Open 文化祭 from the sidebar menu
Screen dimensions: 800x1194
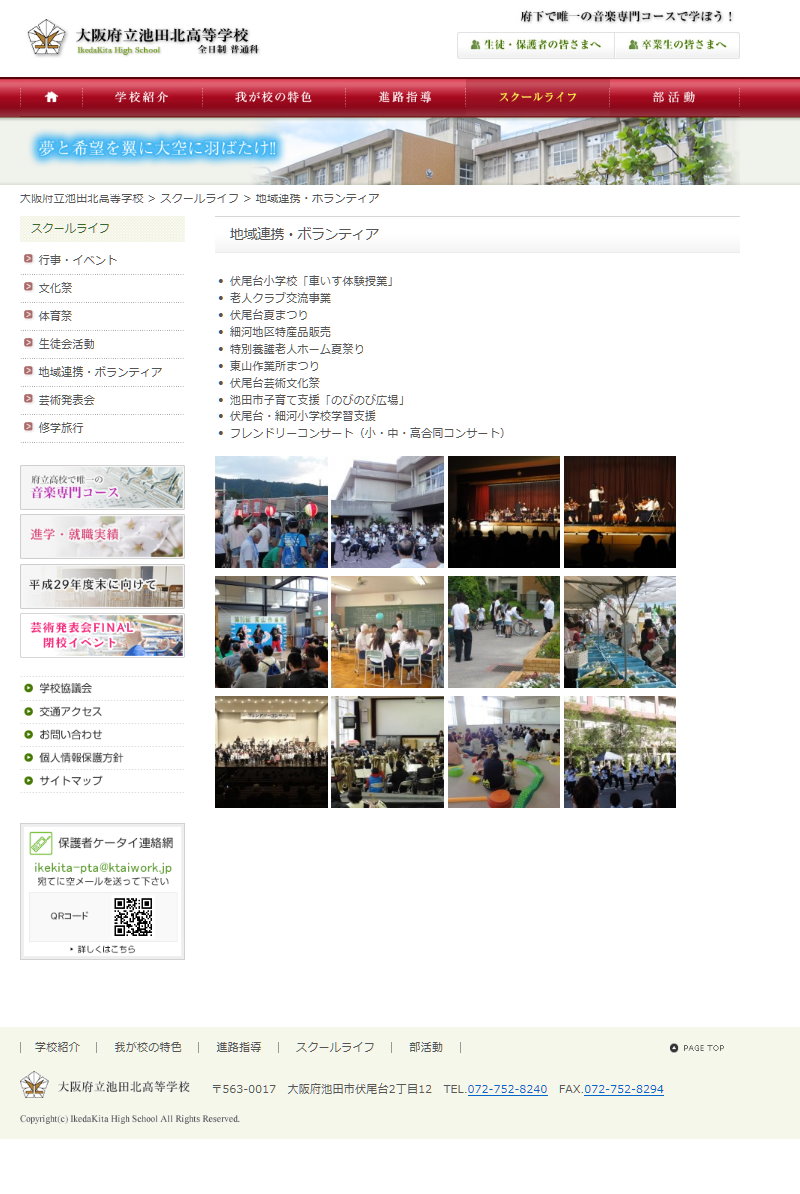(x=55, y=288)
